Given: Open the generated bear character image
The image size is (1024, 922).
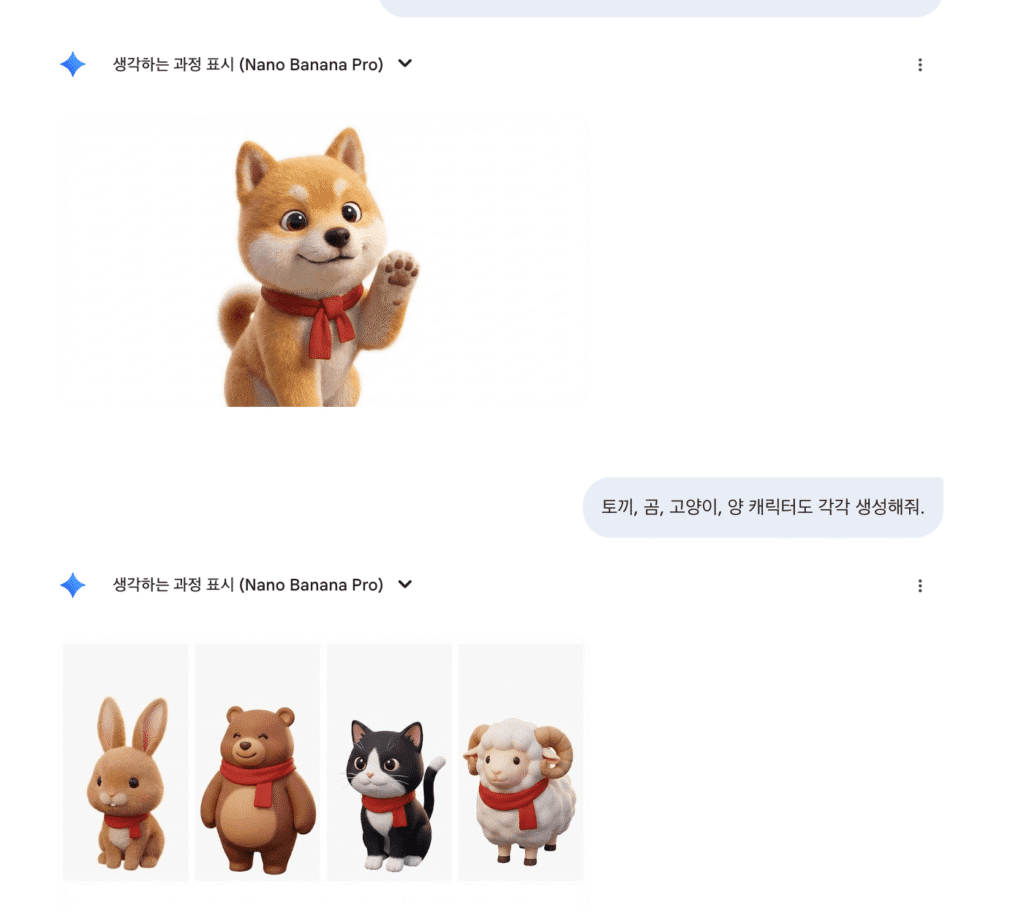Looking at the screenshot, I should (x=258, y=762).
